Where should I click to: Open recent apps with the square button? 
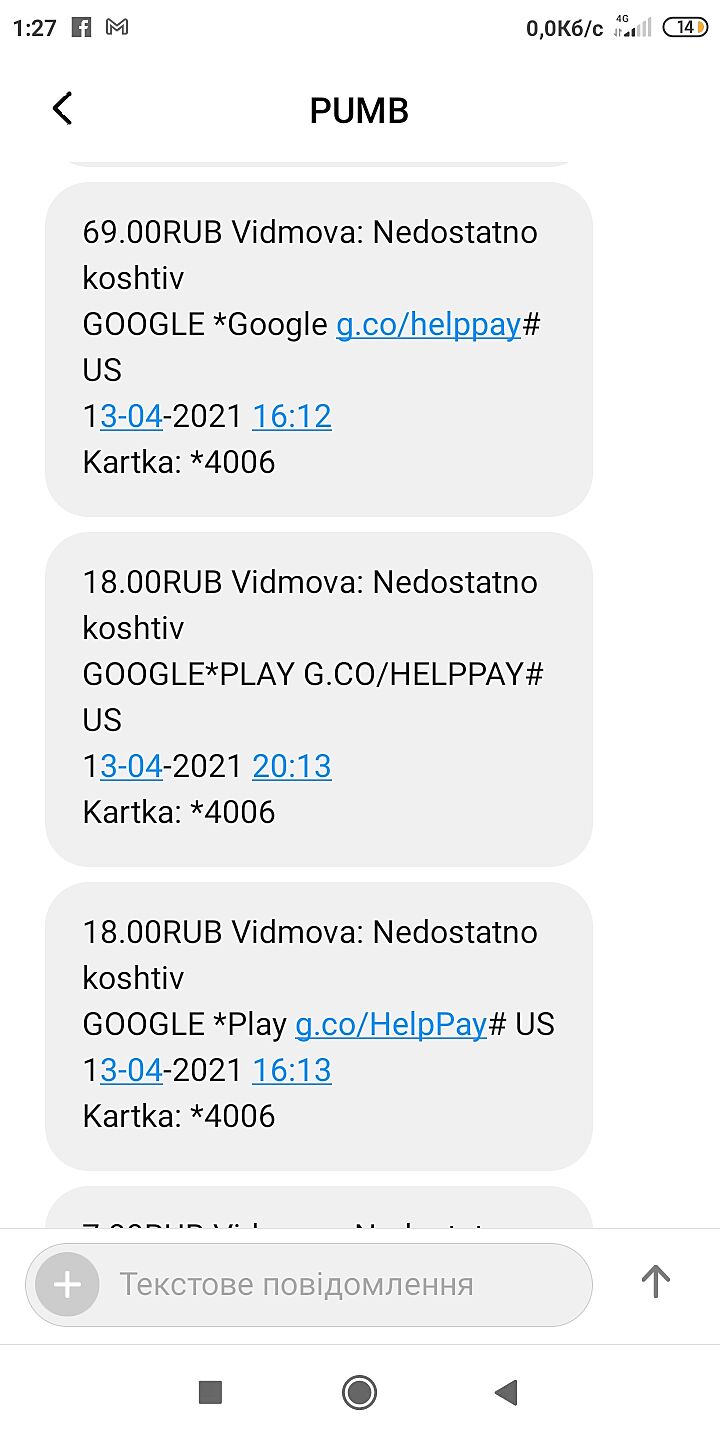click(210, 1391)
